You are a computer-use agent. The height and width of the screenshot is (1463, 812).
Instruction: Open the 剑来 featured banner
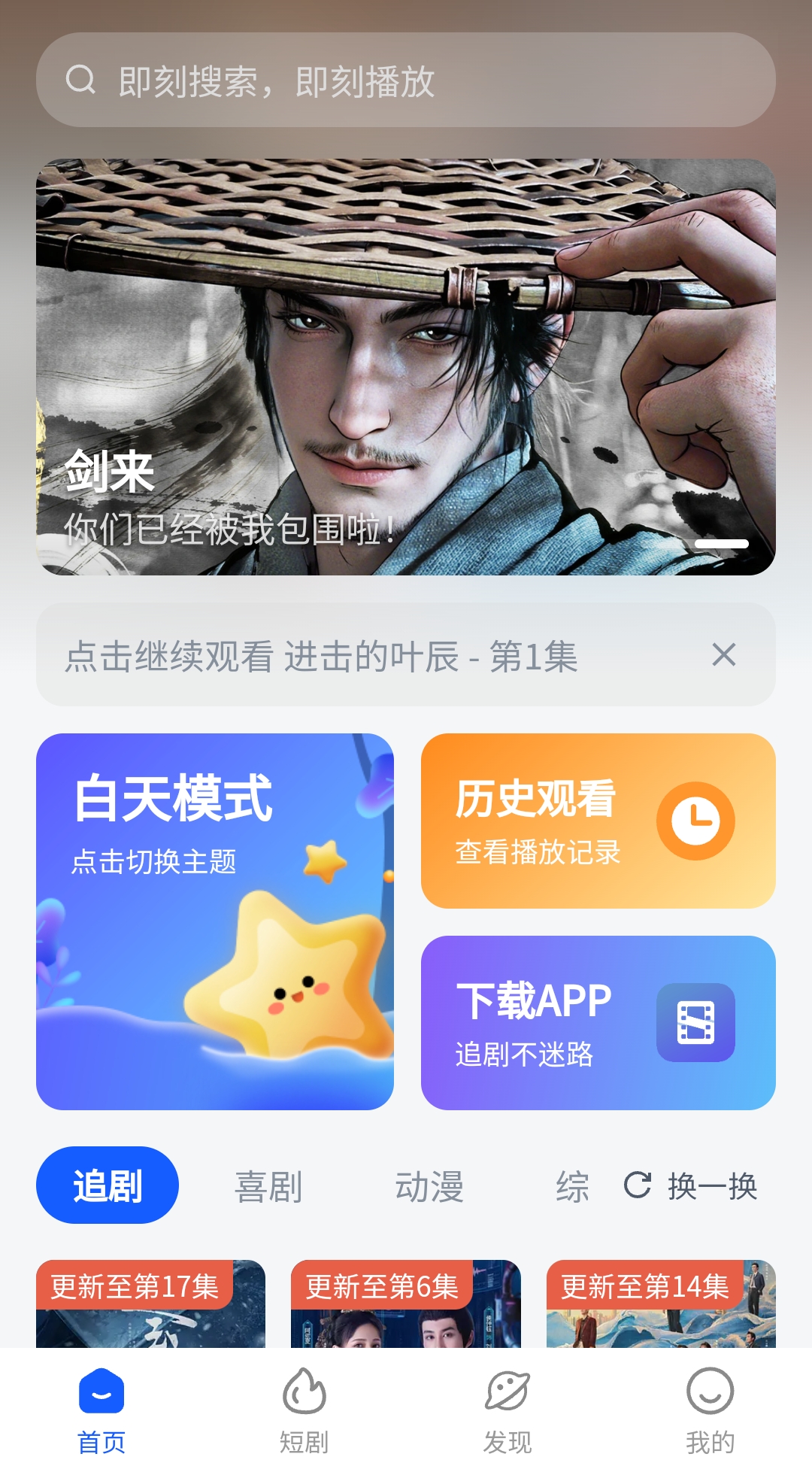click(x=406, y=366)
